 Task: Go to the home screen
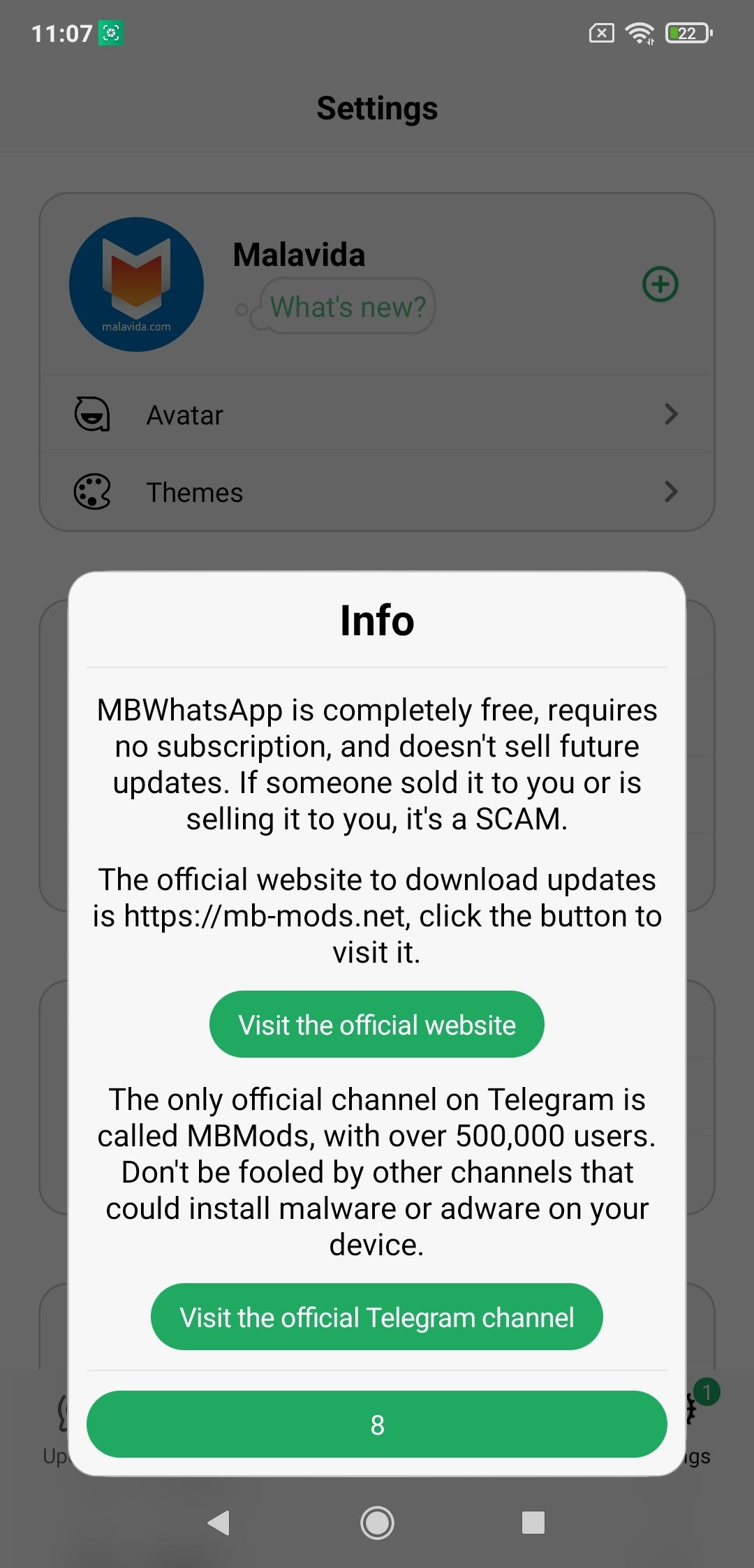377,1523
